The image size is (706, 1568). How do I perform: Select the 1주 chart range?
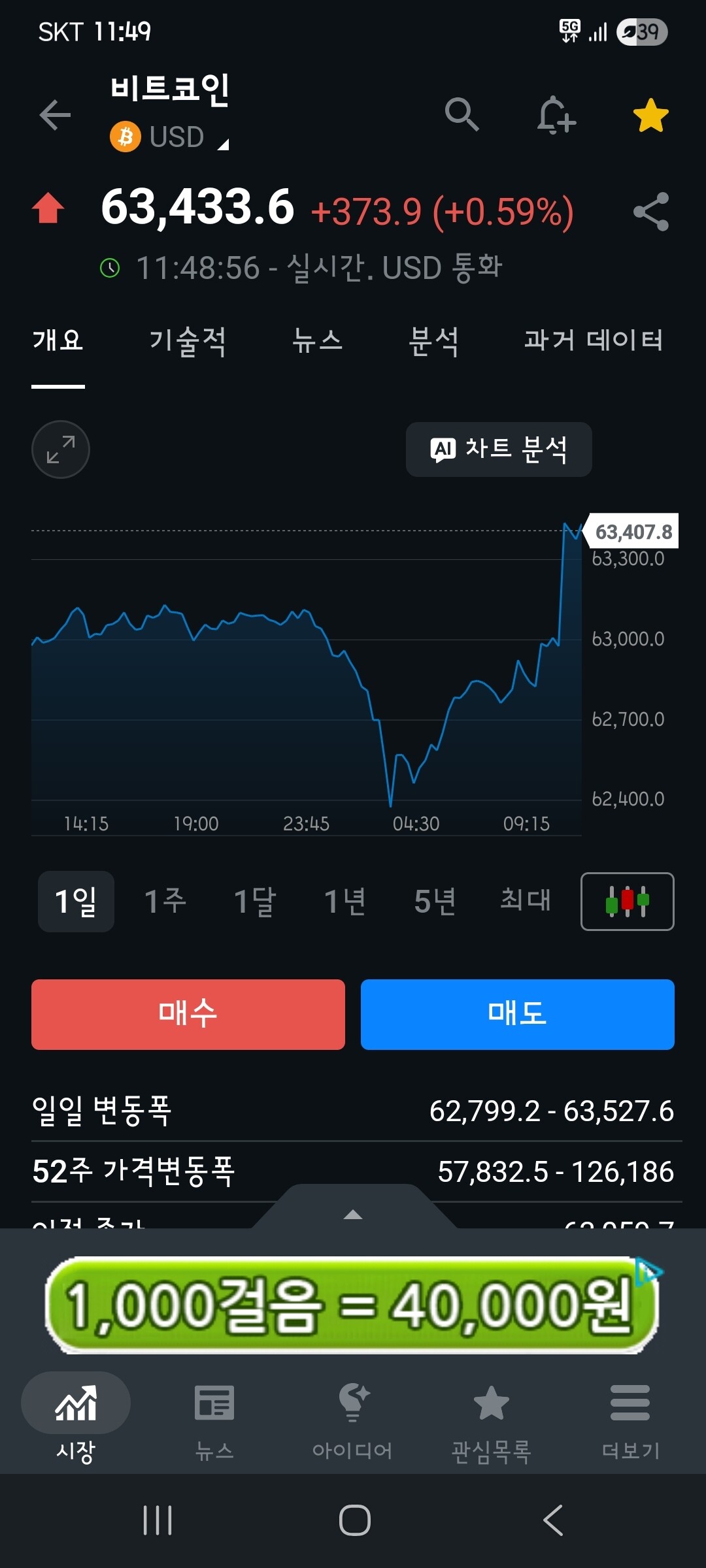point(165,902)
